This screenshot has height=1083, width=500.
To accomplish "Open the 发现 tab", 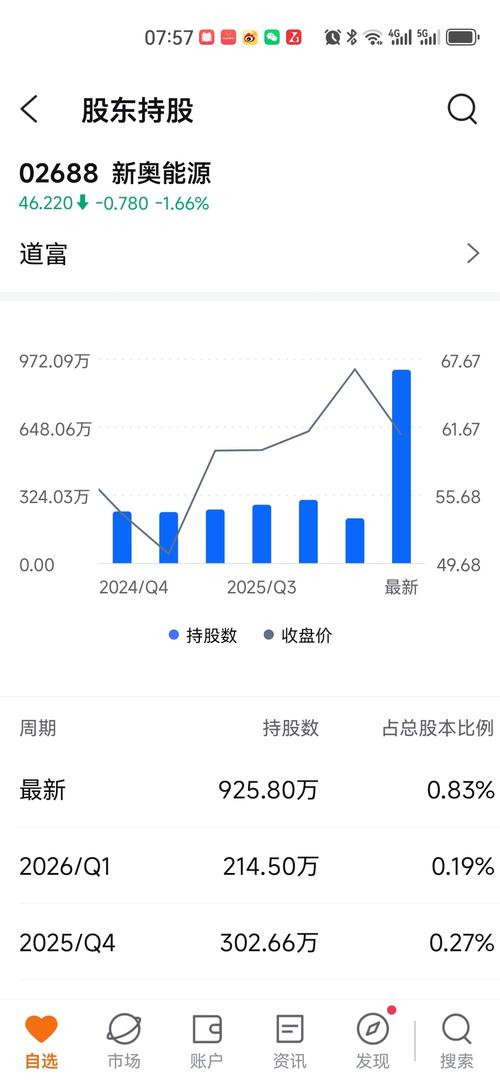I will click(x=374, y=1042).
